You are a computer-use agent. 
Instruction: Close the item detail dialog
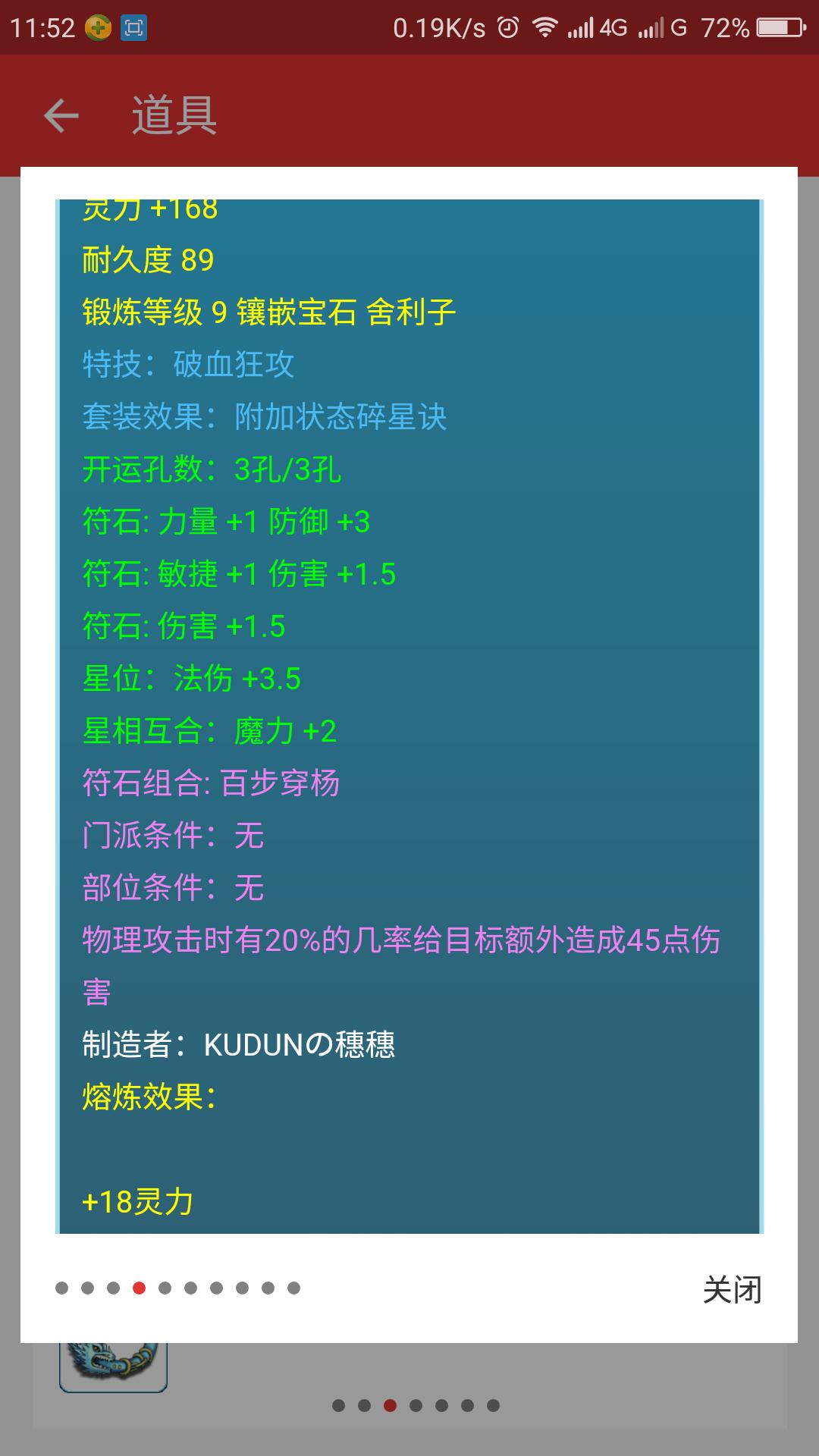tap(731, 1290)
